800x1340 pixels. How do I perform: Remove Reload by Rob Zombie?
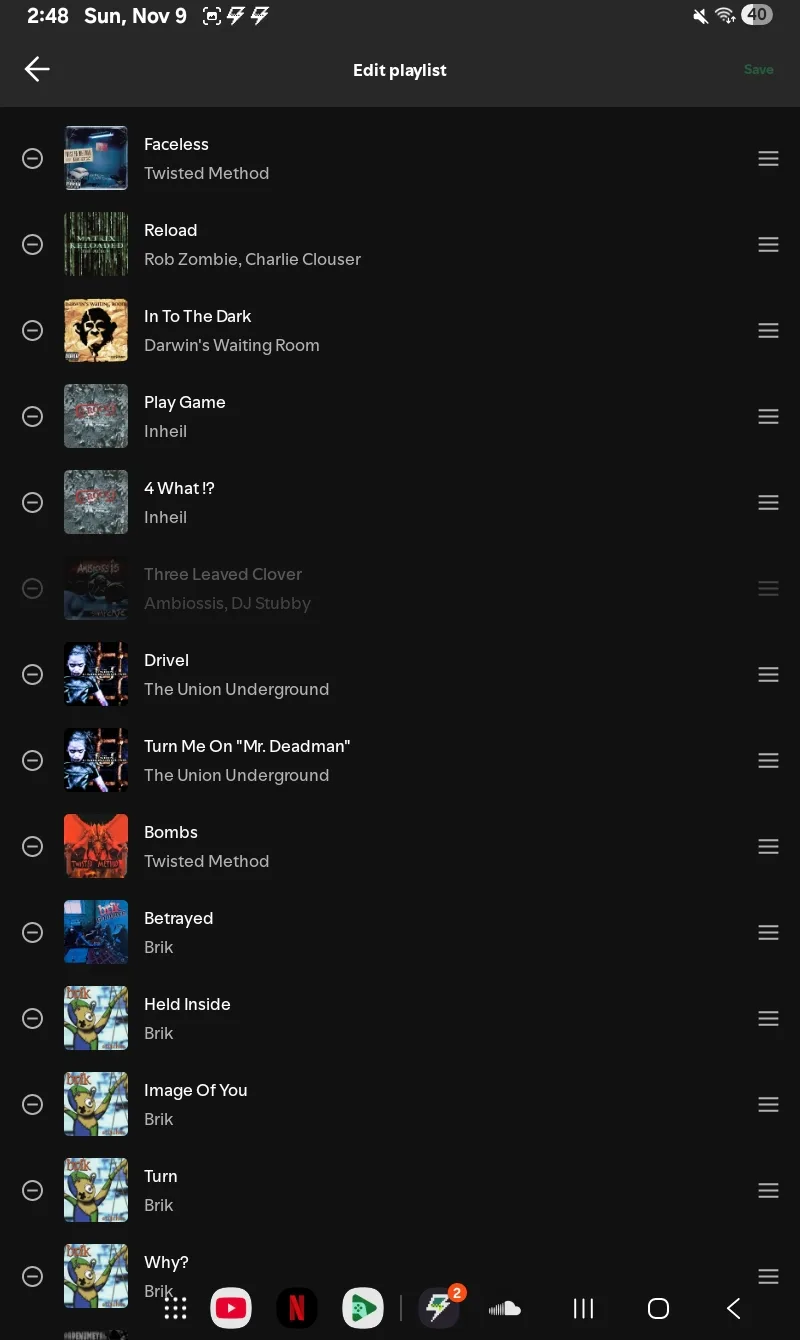coord(33,244)
